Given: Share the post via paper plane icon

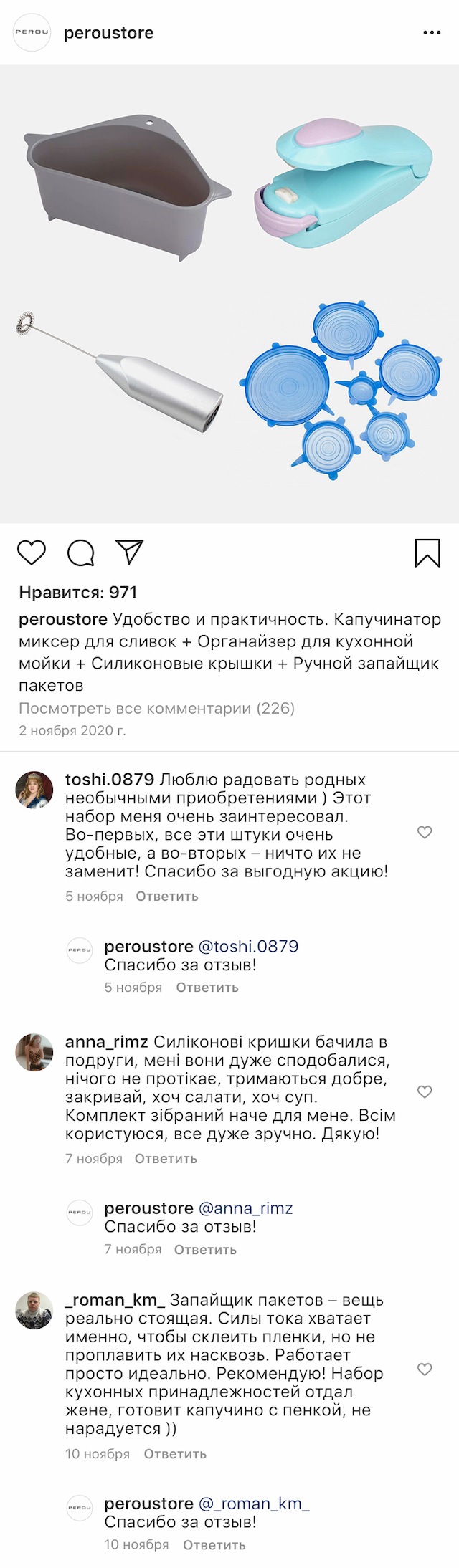Looking at the screenshot, I should 131,552.
